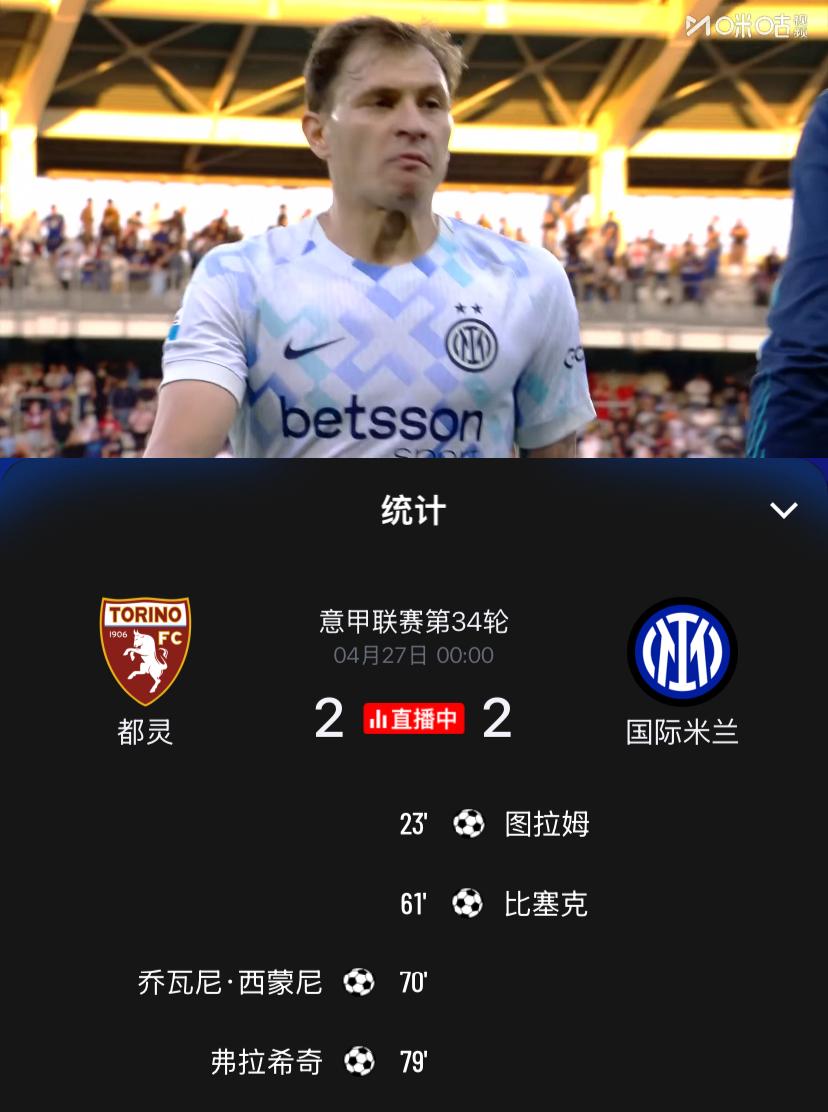The image size is (828, 1112).
Task: Select the Inter Milan club logo
Action: 682,652
